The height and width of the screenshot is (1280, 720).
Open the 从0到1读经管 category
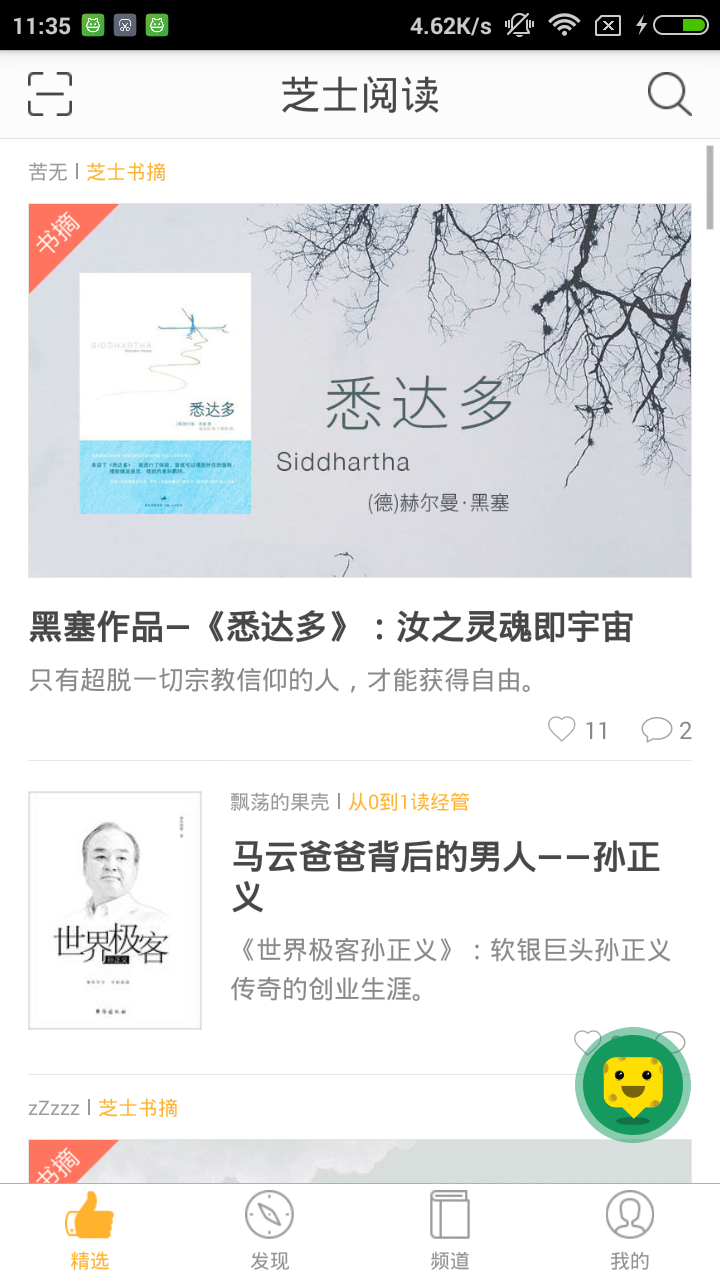(x=409, y=801)
